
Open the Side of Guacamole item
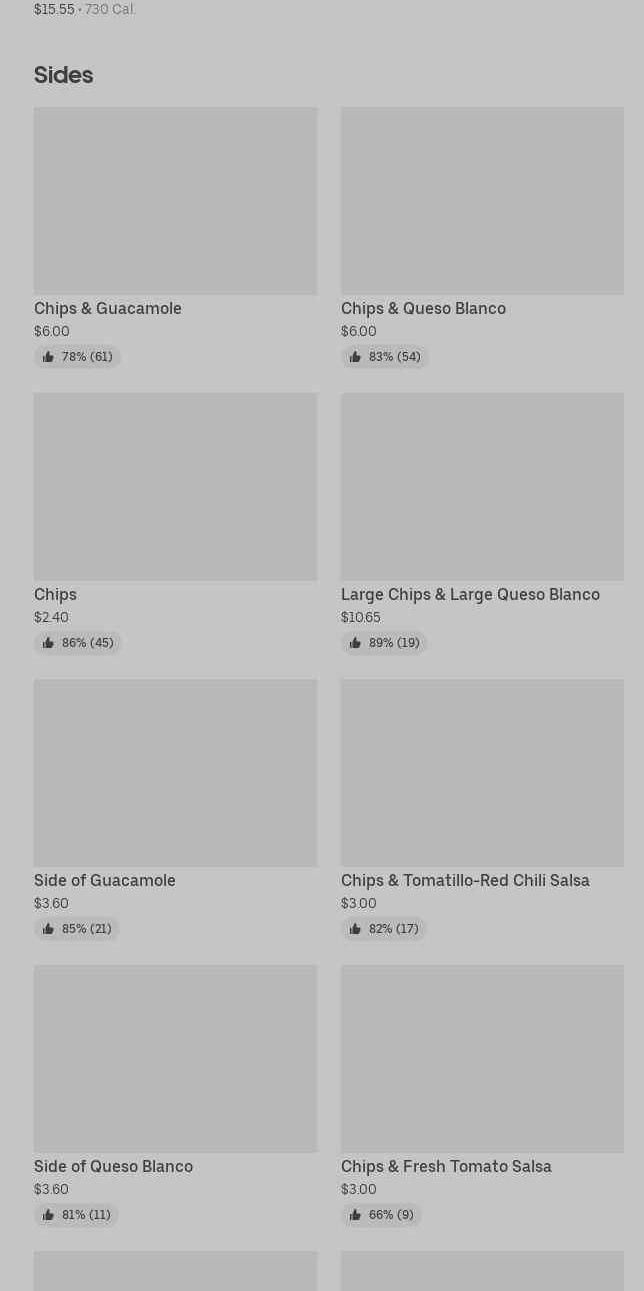point(175,810)
